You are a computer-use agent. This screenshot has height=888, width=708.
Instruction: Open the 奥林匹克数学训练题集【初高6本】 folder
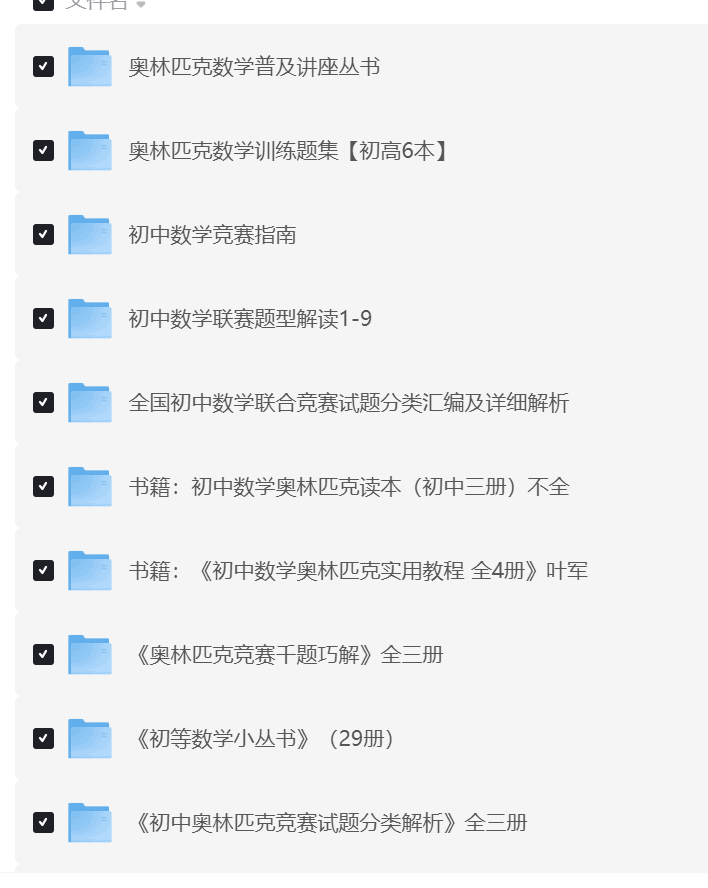pyautogui.click(x=288, y=151)
